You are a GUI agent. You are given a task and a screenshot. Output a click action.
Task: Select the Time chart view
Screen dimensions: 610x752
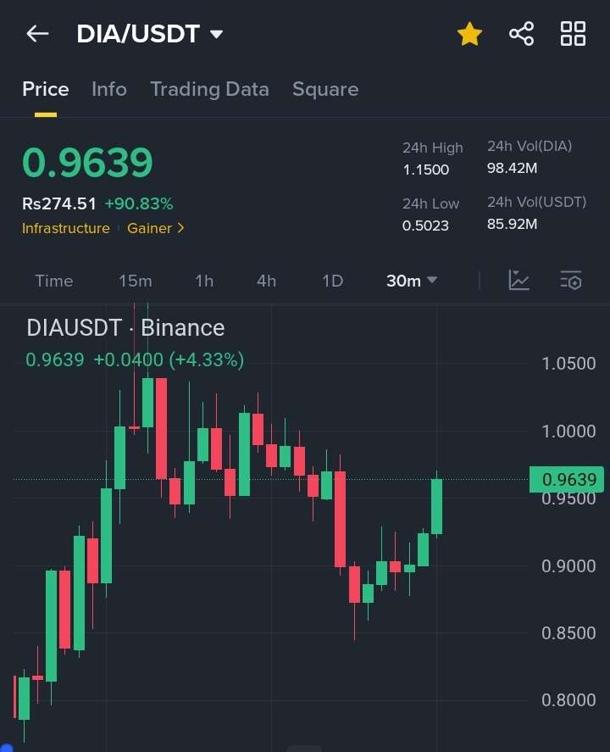[54, 281]
